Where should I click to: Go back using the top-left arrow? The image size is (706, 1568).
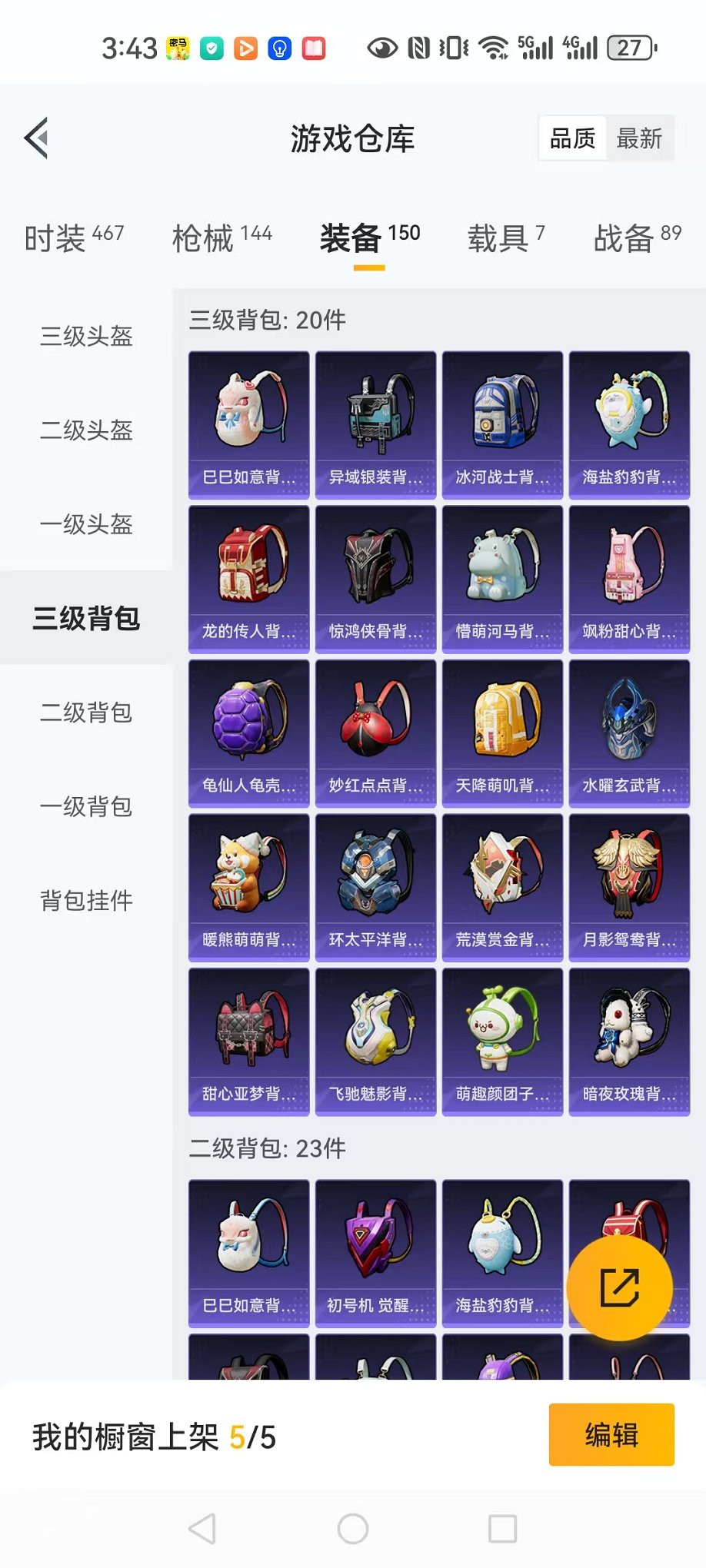pos(37,138)
